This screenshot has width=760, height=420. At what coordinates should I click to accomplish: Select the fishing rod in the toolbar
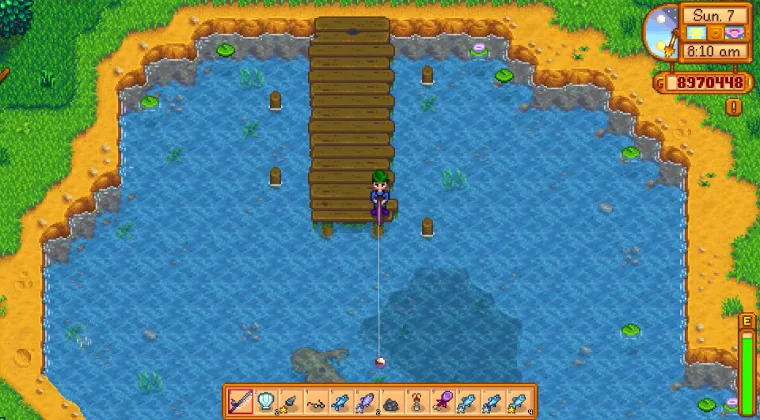pyautogui.click(x=241, y=401)
